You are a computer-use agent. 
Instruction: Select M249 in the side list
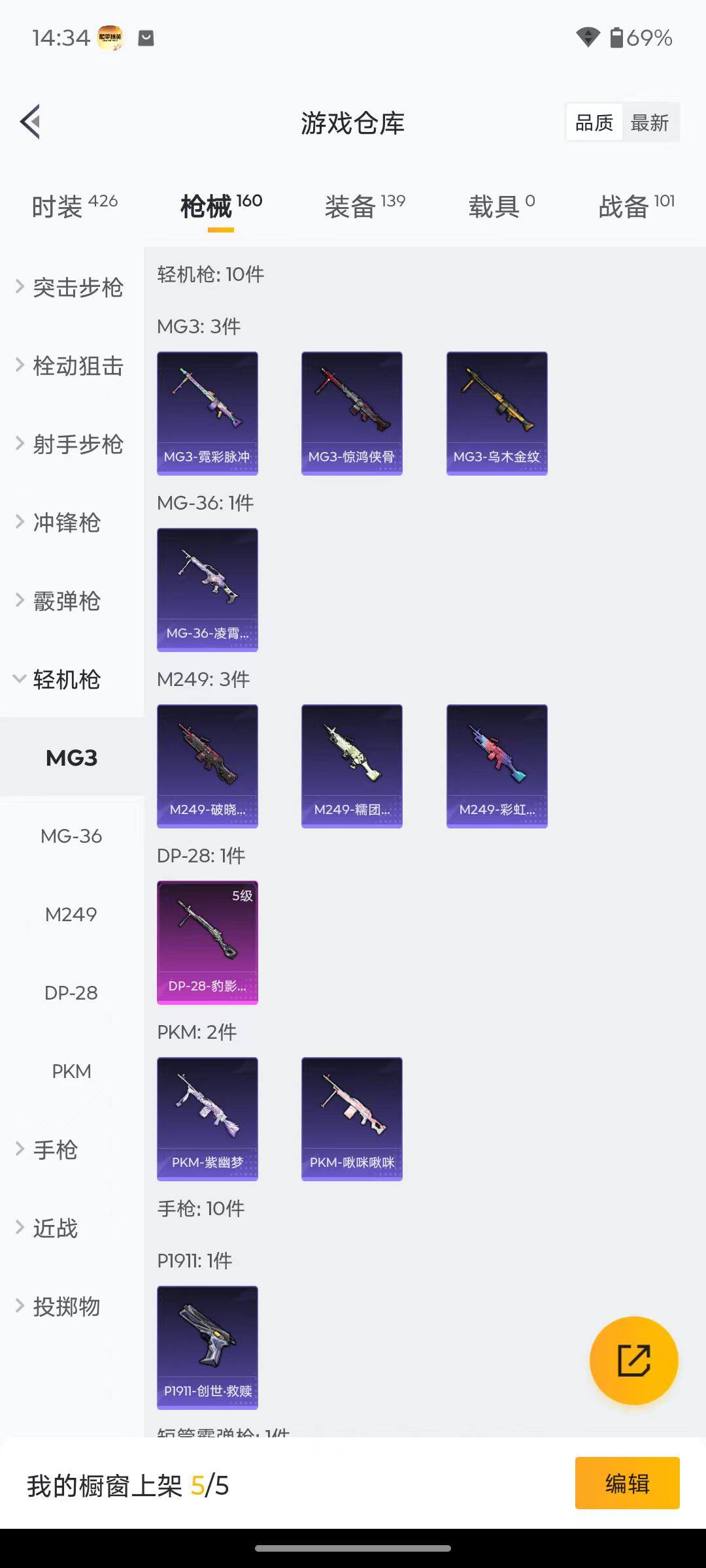[x=71, y=914]
